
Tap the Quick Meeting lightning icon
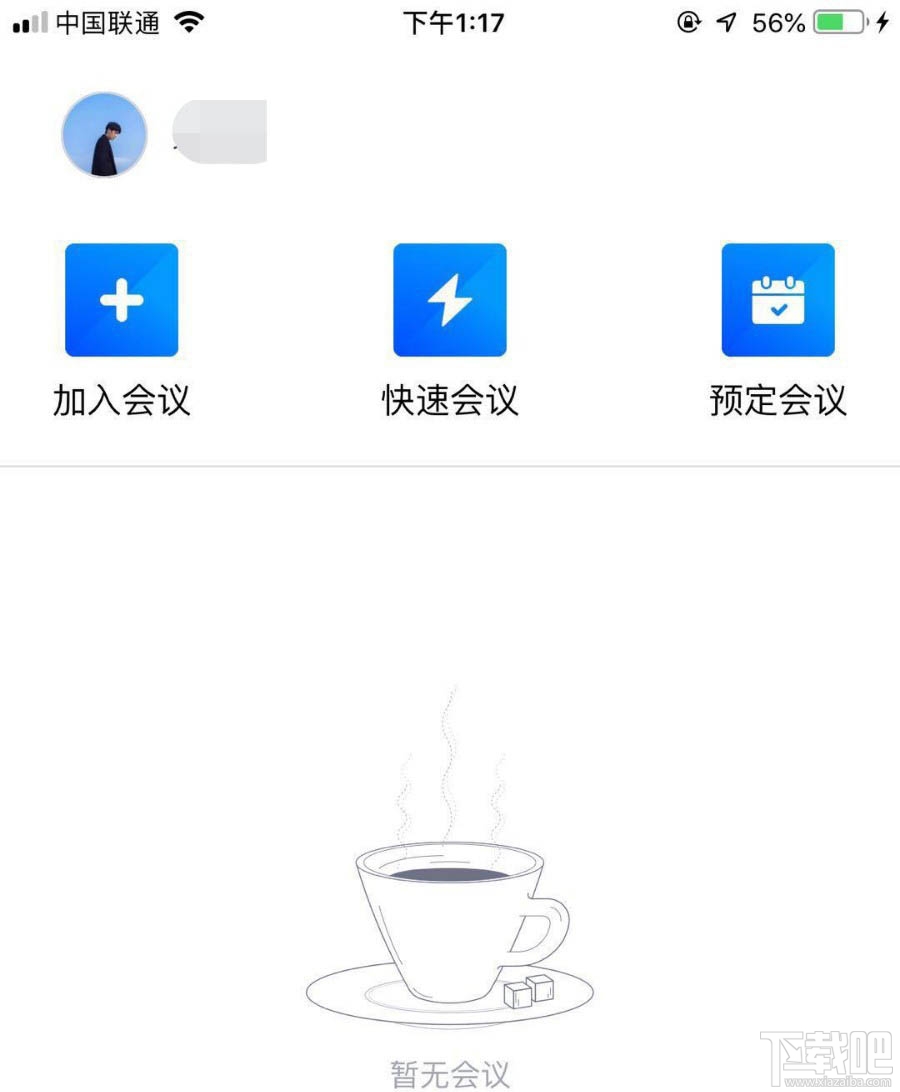coord(450,298)
